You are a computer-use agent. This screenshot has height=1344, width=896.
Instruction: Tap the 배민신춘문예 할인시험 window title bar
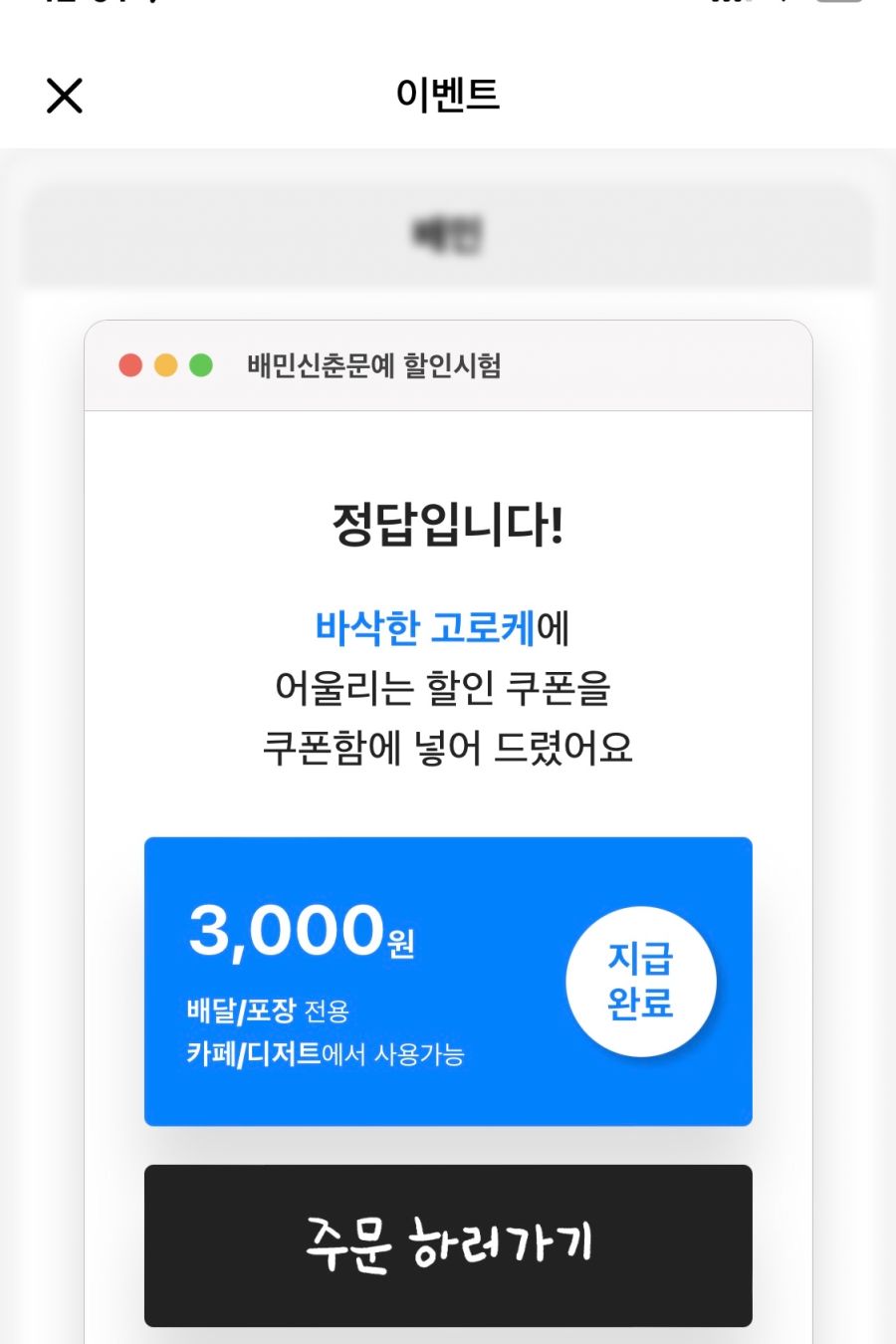click(373, 367)
